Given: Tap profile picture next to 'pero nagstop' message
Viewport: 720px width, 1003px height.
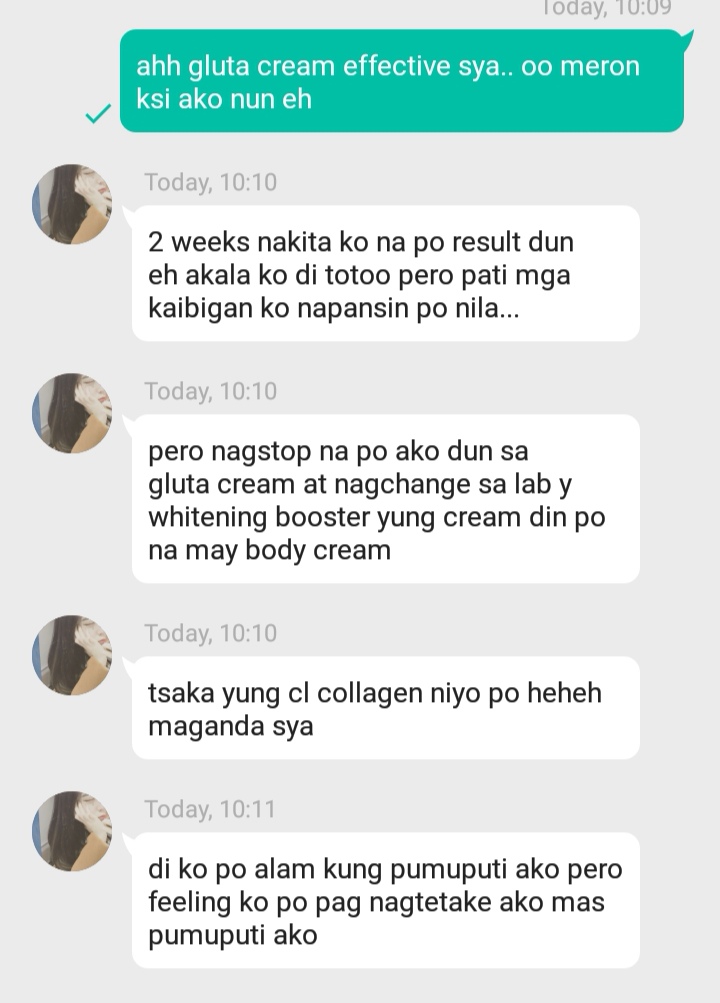Looking at the screenshot, I should coord(72,414).
